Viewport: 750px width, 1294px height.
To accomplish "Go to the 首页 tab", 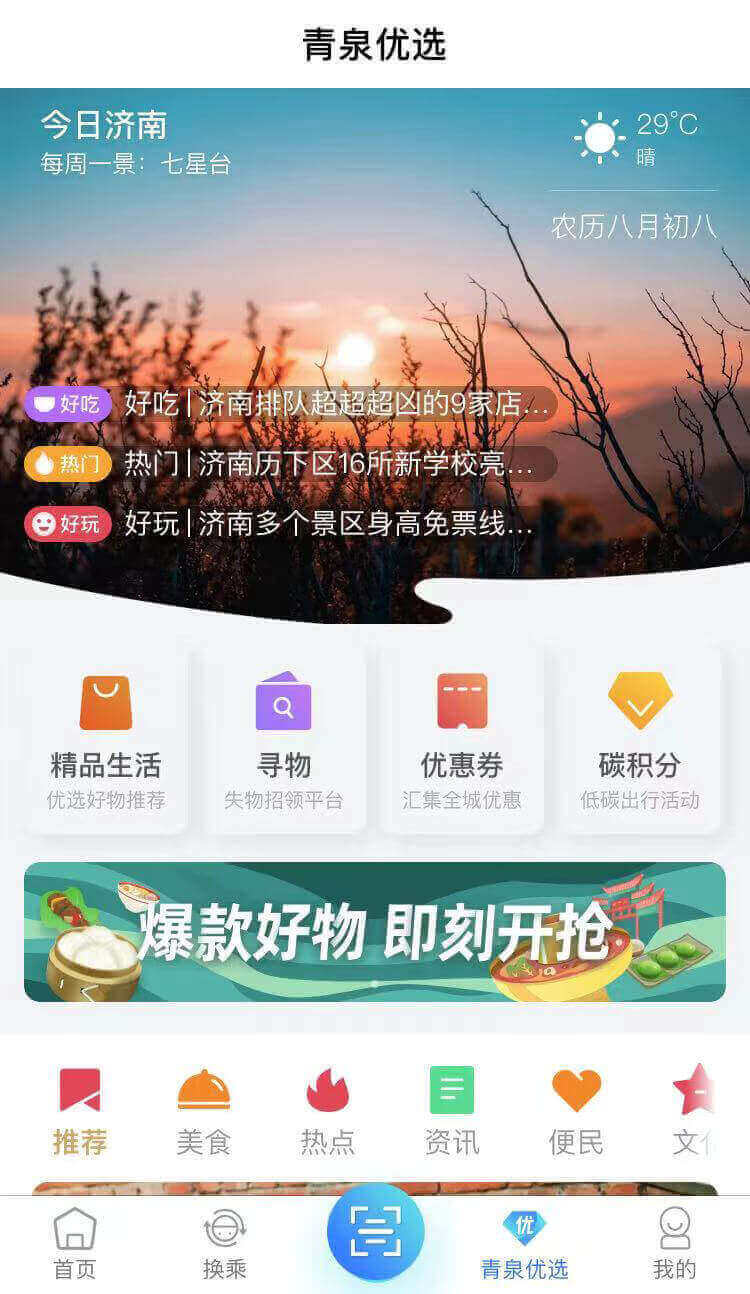I will 75,1244.
